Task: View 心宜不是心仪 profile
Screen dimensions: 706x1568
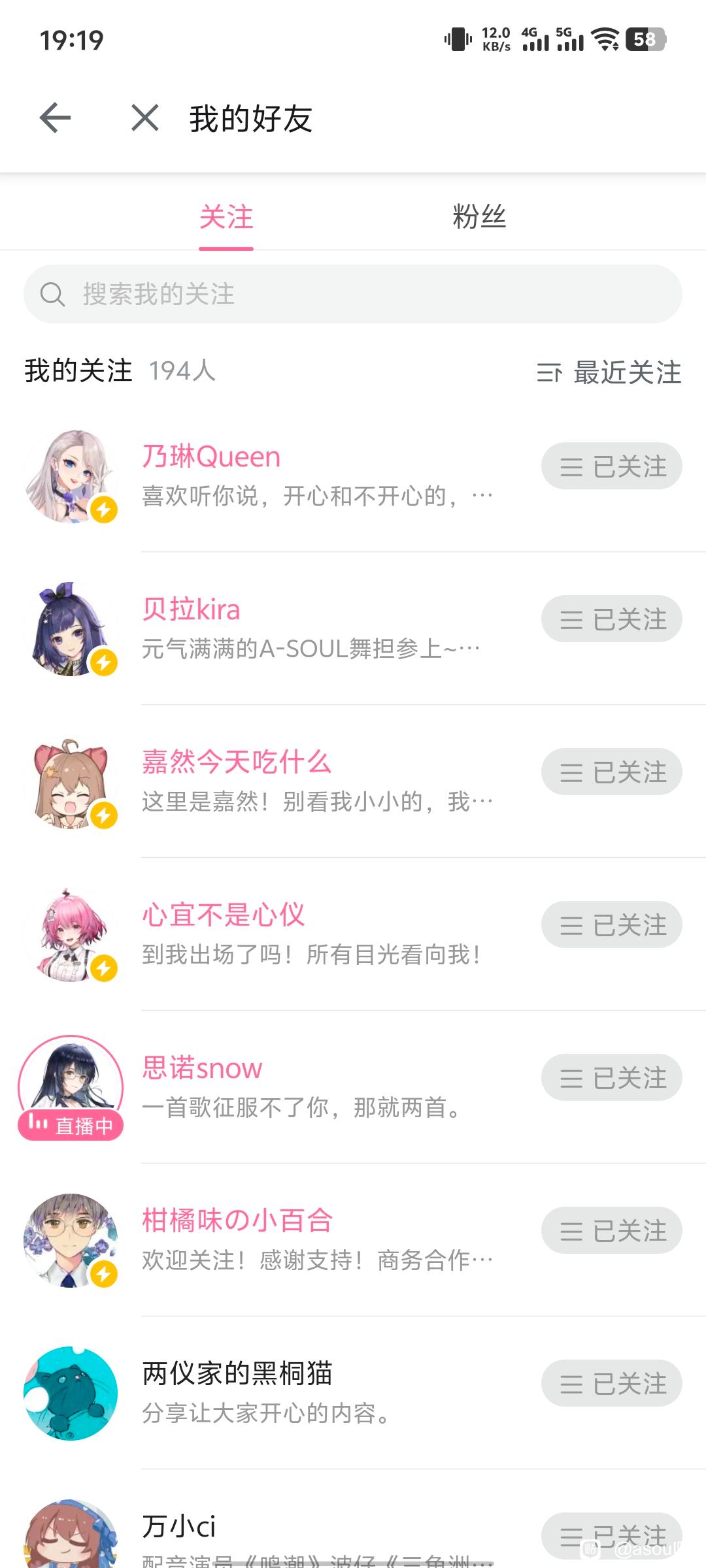Action: (224, 915)
